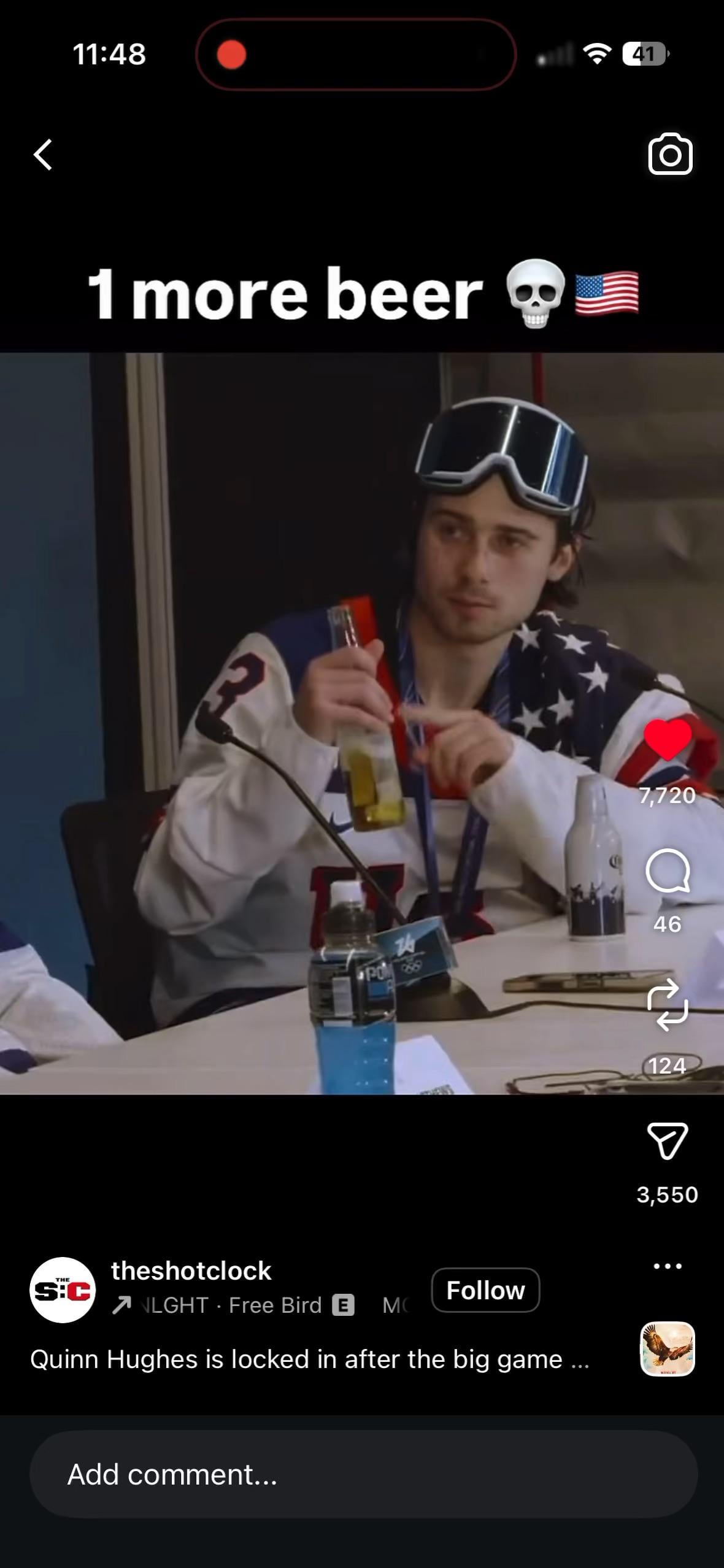724x1568 pixels.
Task: Open the audio eagle album thumbnail
Action: [668, 1349]
